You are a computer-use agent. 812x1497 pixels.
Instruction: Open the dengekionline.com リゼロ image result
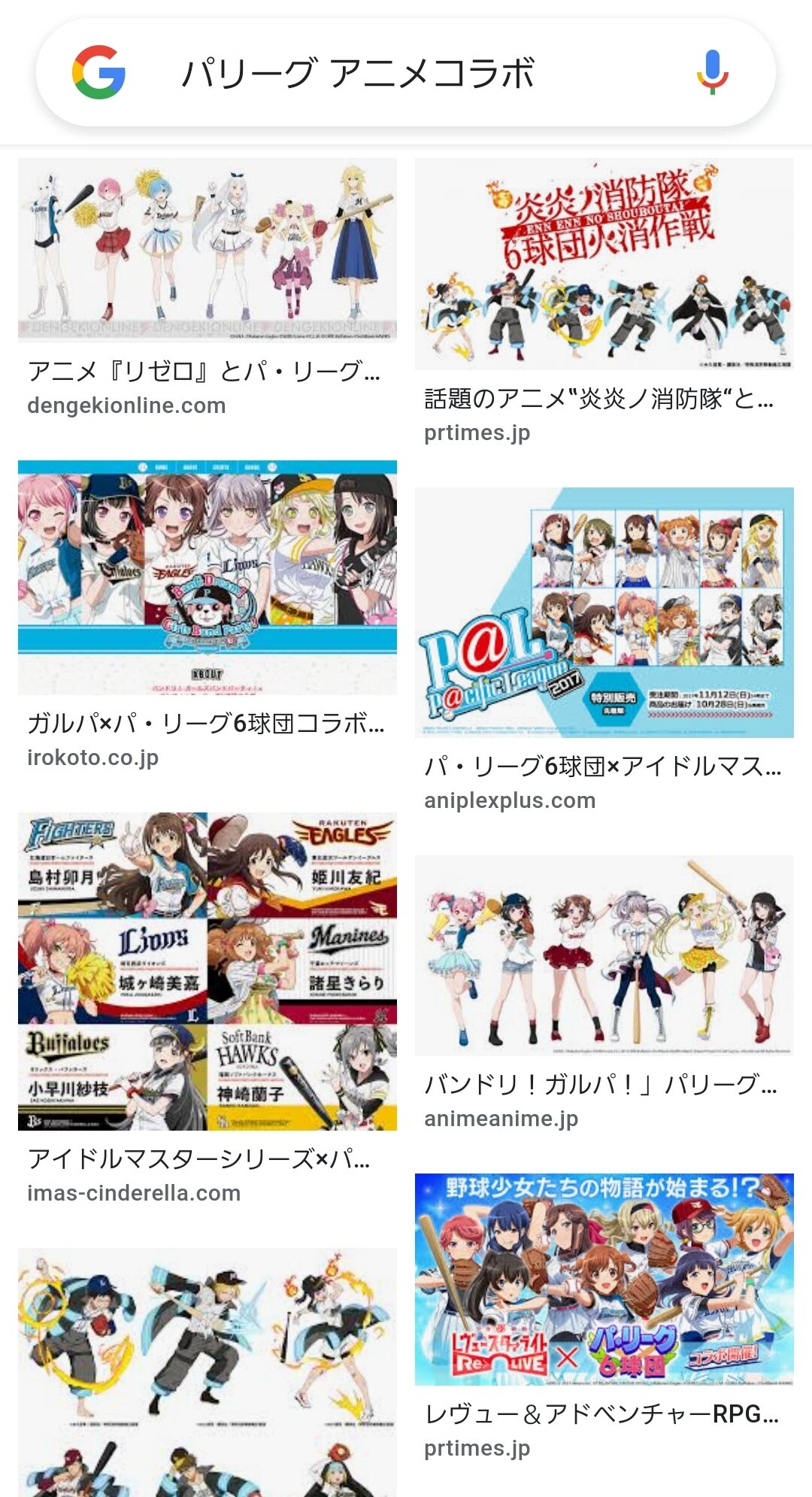(207, 251)
